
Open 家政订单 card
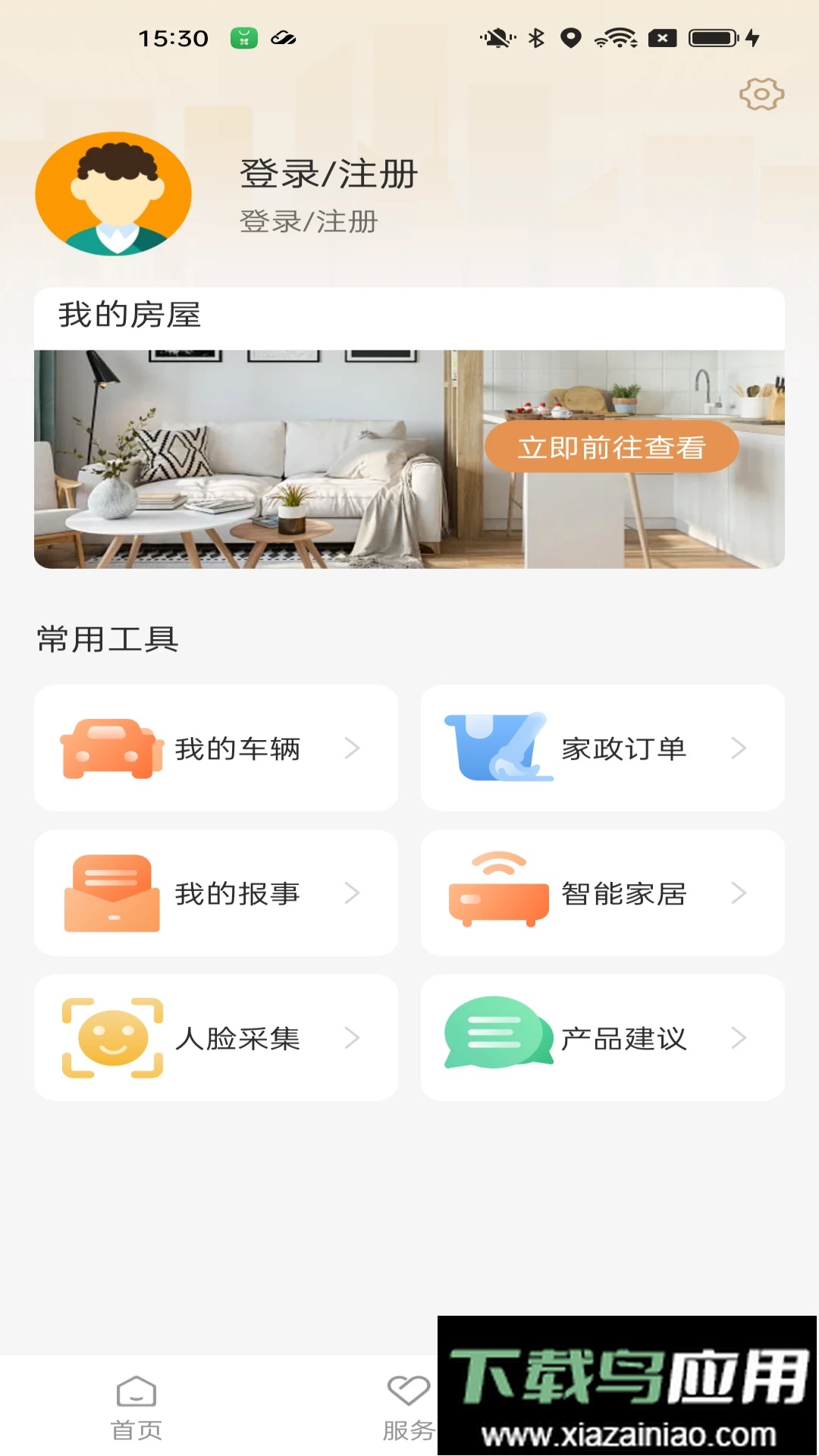[x=603, y=748]
